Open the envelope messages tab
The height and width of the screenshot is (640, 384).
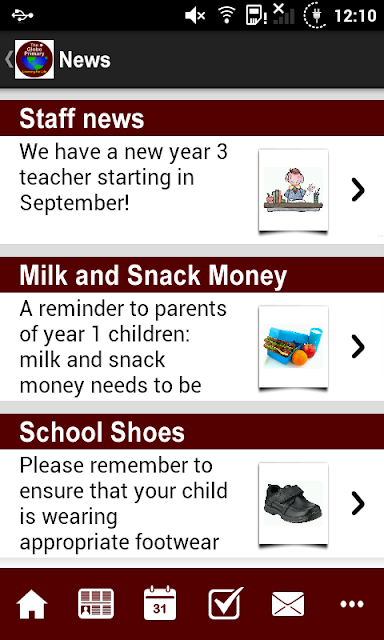(288, 604)
